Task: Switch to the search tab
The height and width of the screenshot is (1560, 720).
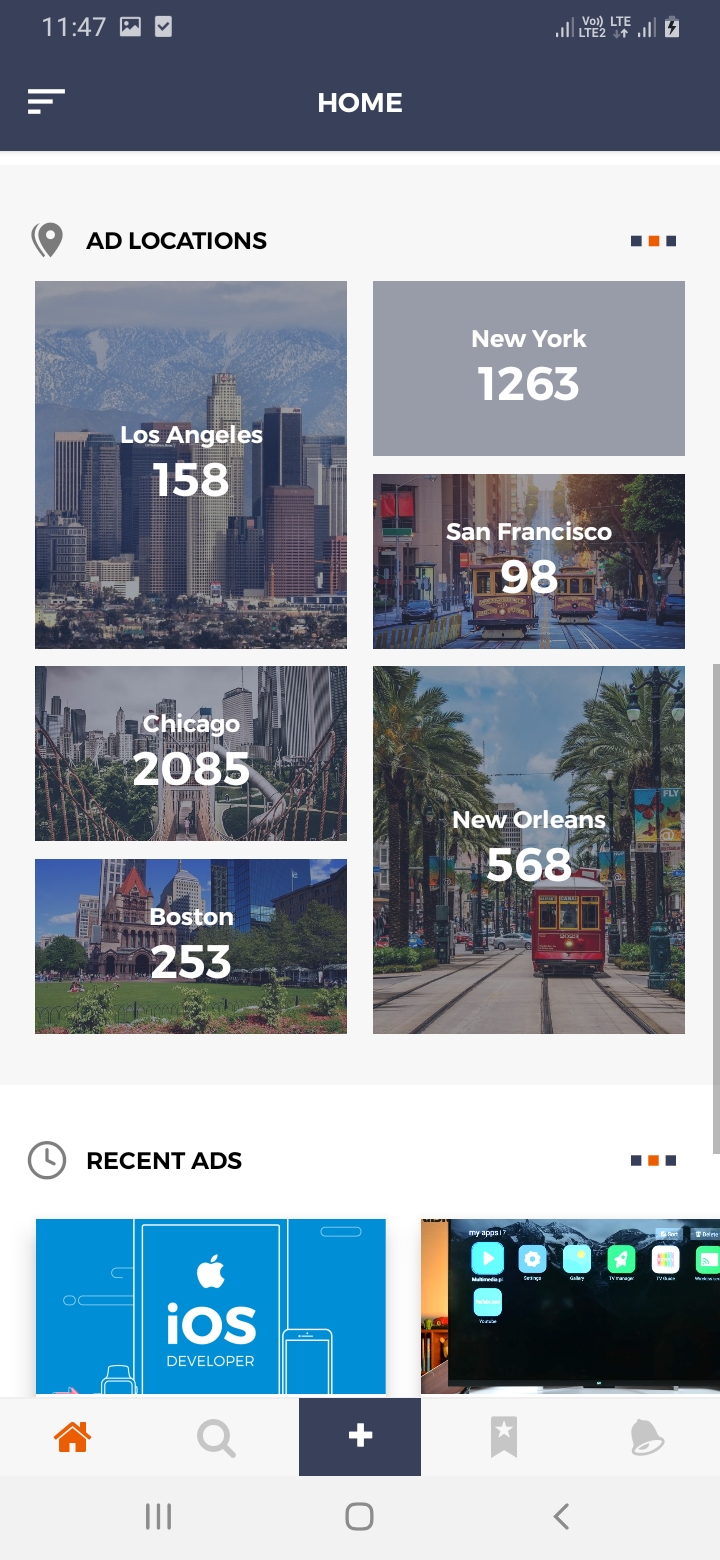Action: click(216, 1438)
